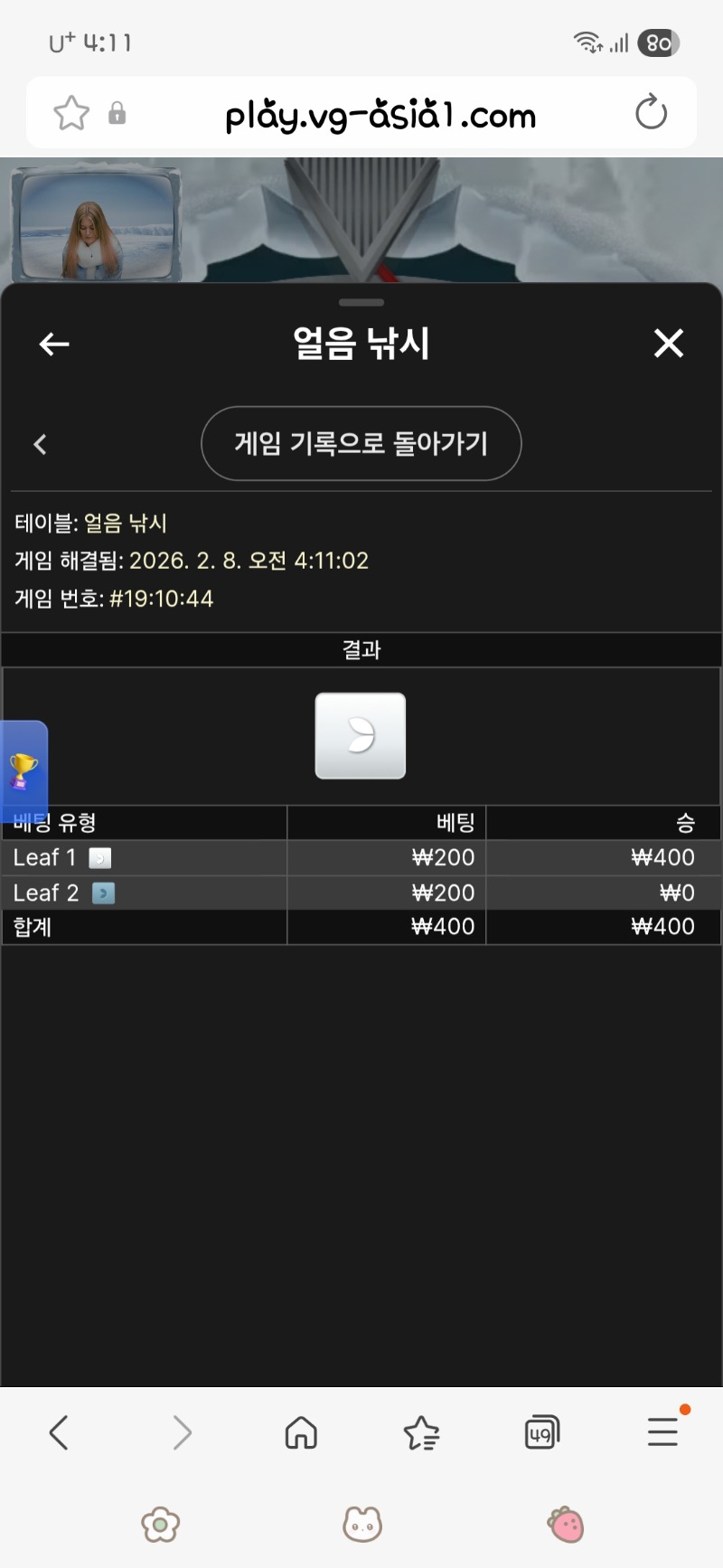This screenshot has height=1568, width=723.
Task: Tap the live video thumbnail of the presenter
Action: pos(96,224)
